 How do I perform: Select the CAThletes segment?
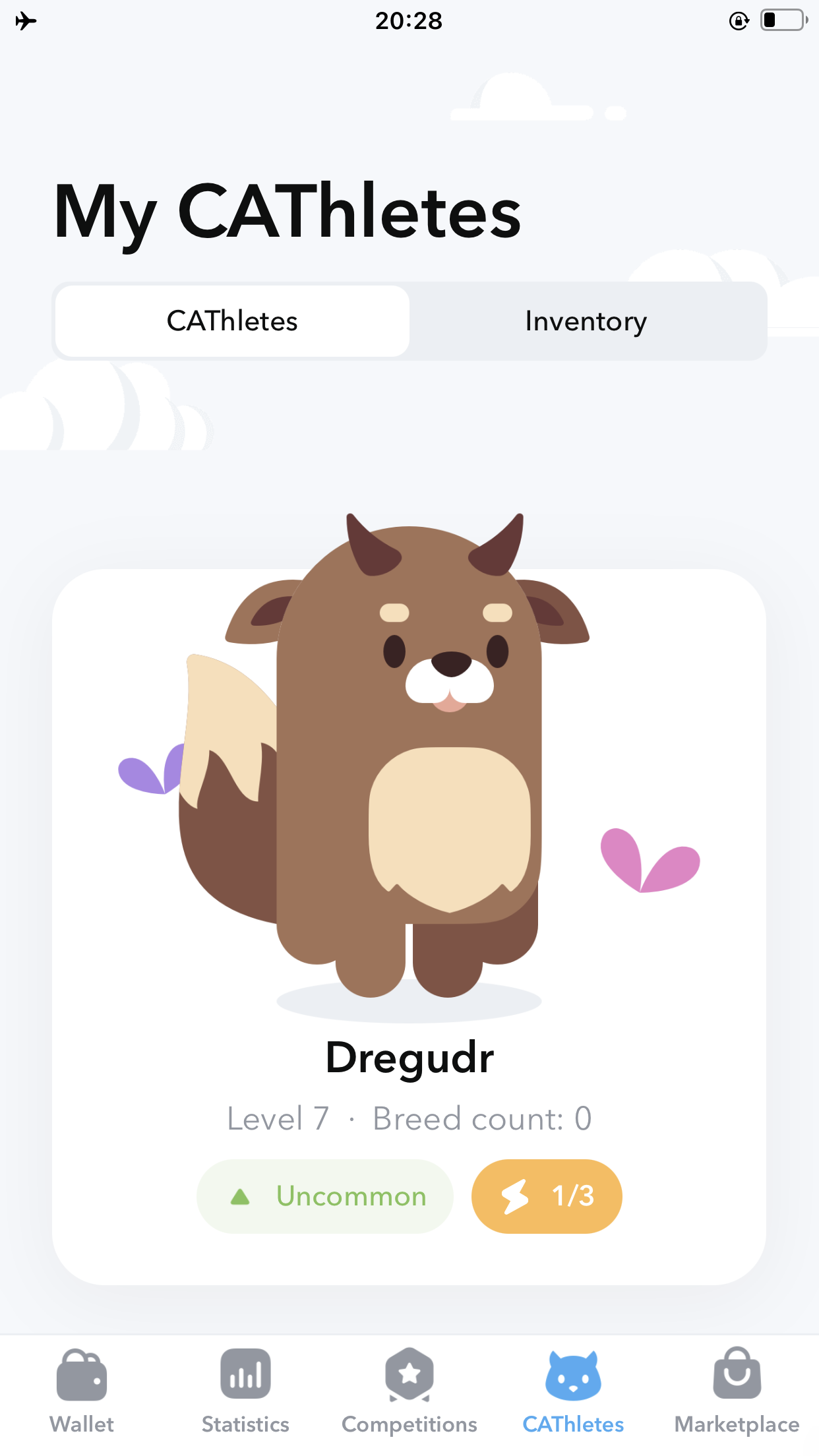click(x=232, y=321)
